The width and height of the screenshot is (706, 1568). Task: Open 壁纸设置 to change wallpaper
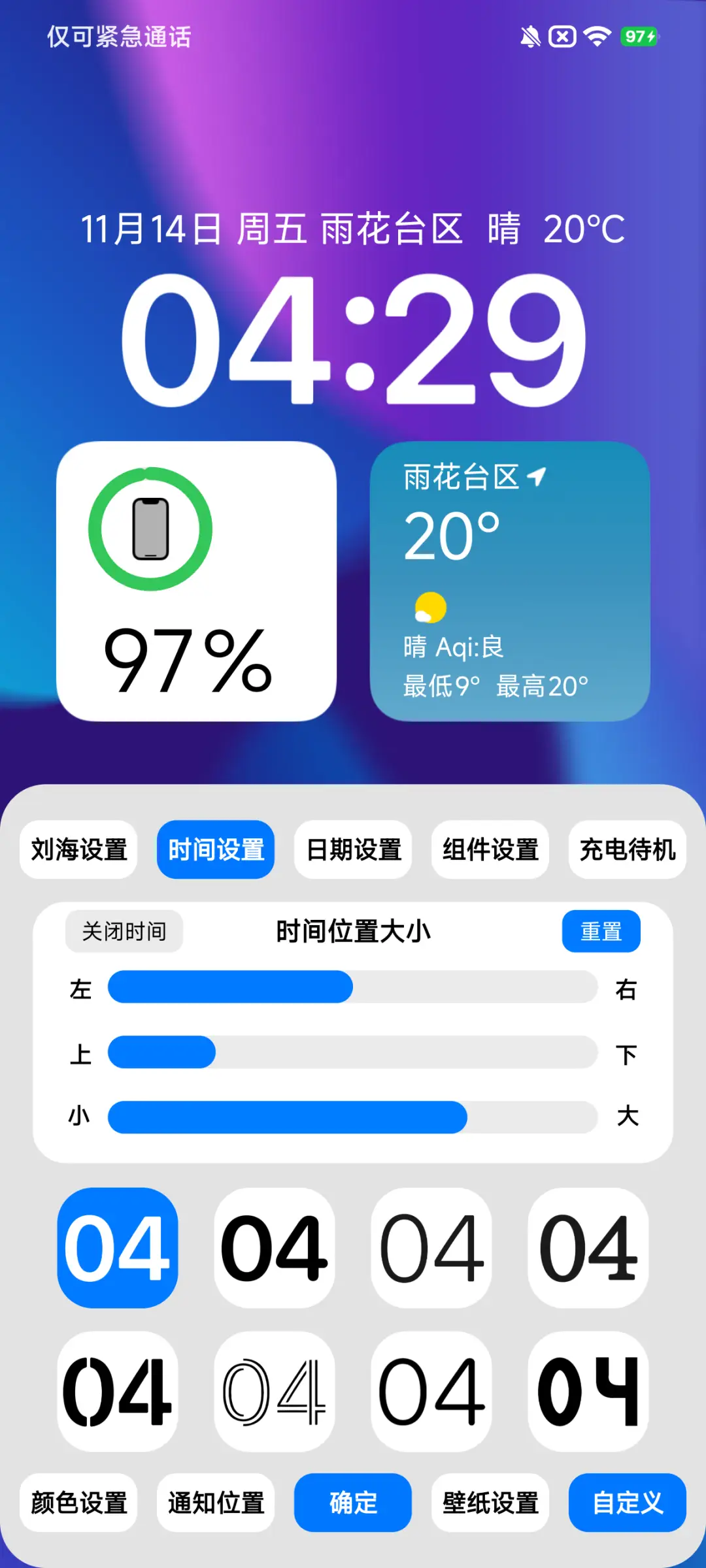click(490, 1503)
